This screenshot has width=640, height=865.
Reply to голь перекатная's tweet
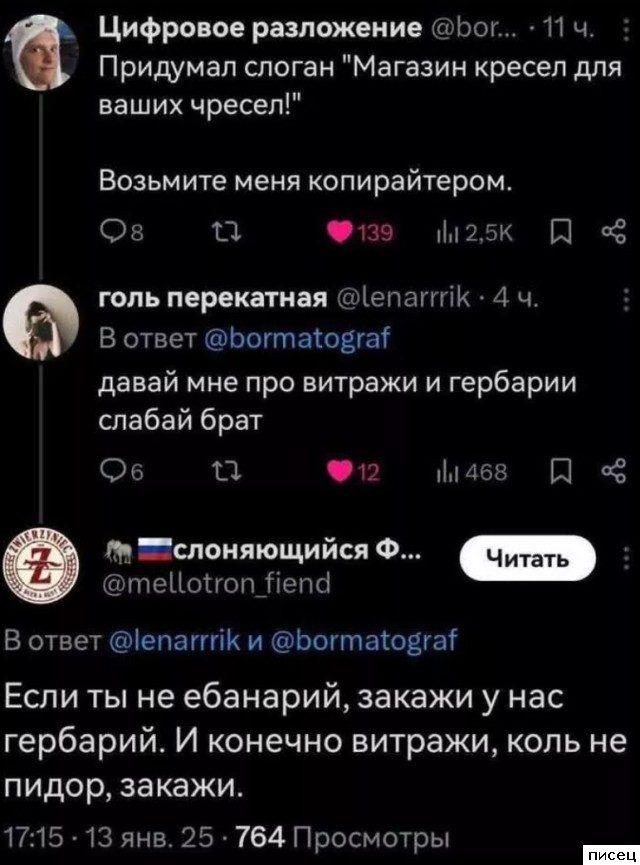(109, 473)
